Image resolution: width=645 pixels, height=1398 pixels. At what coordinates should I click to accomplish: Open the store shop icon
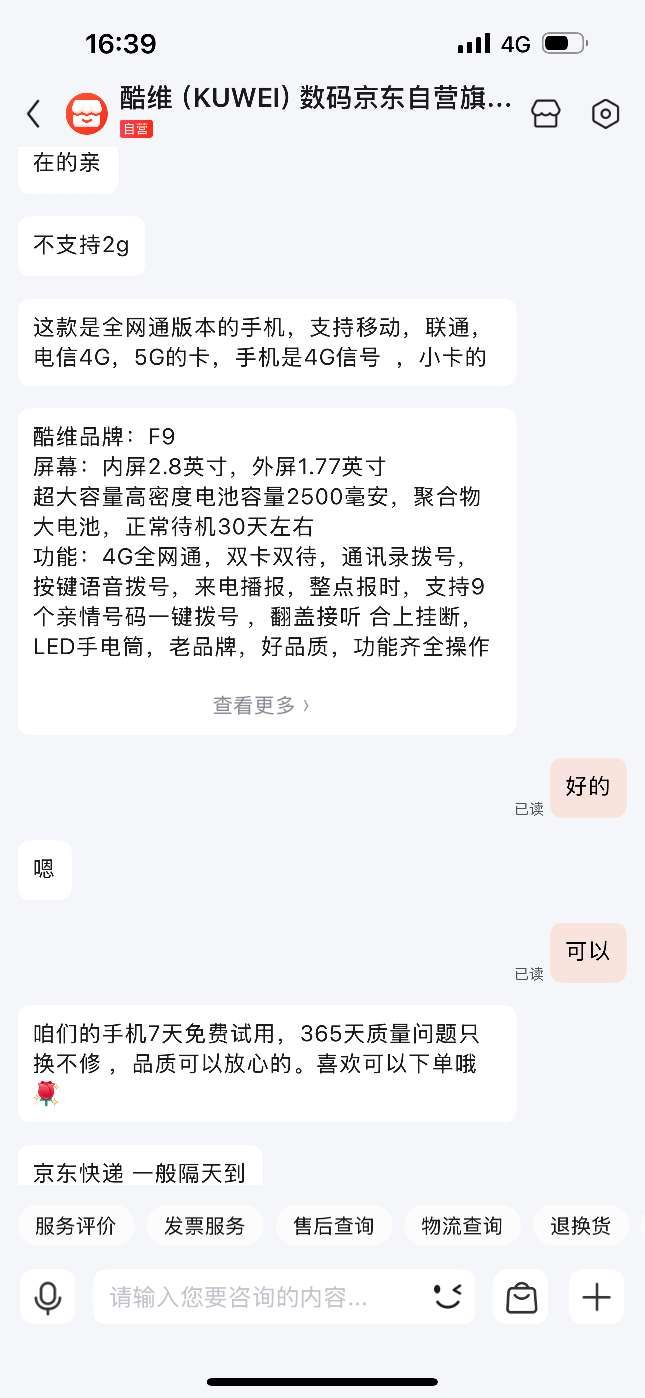tap(545, 114)
